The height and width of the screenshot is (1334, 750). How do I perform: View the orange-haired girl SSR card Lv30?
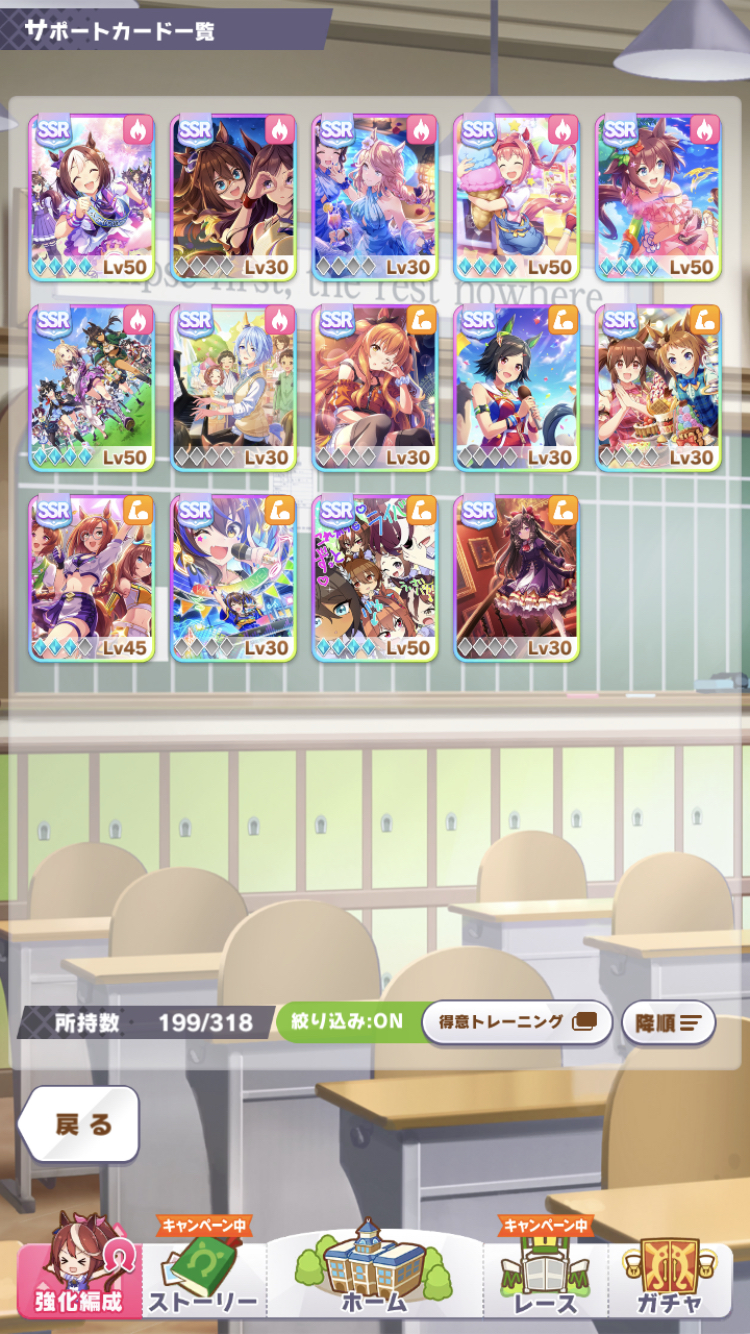(375, 388)
